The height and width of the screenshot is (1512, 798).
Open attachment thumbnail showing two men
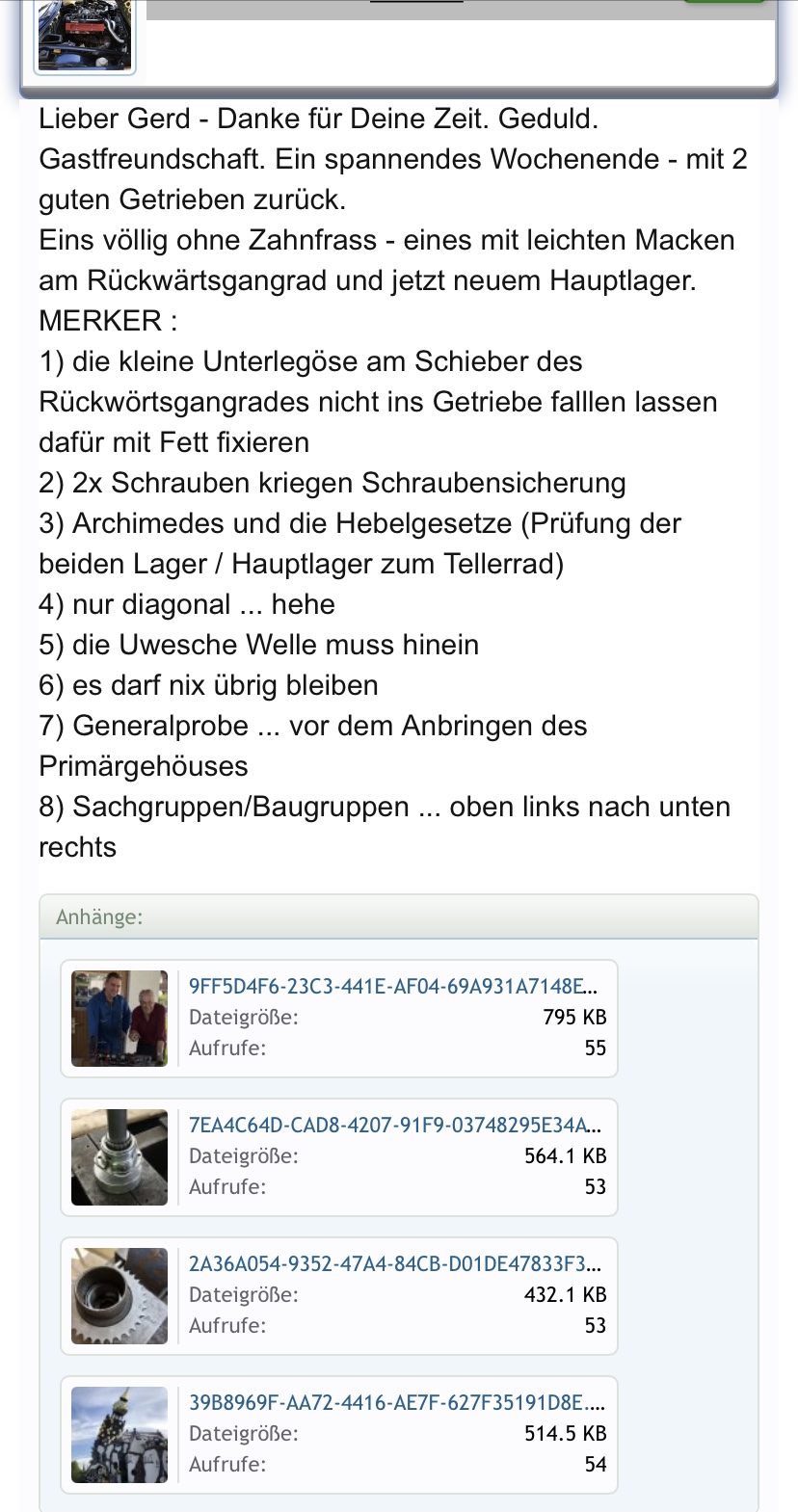tap(120, 1019)
